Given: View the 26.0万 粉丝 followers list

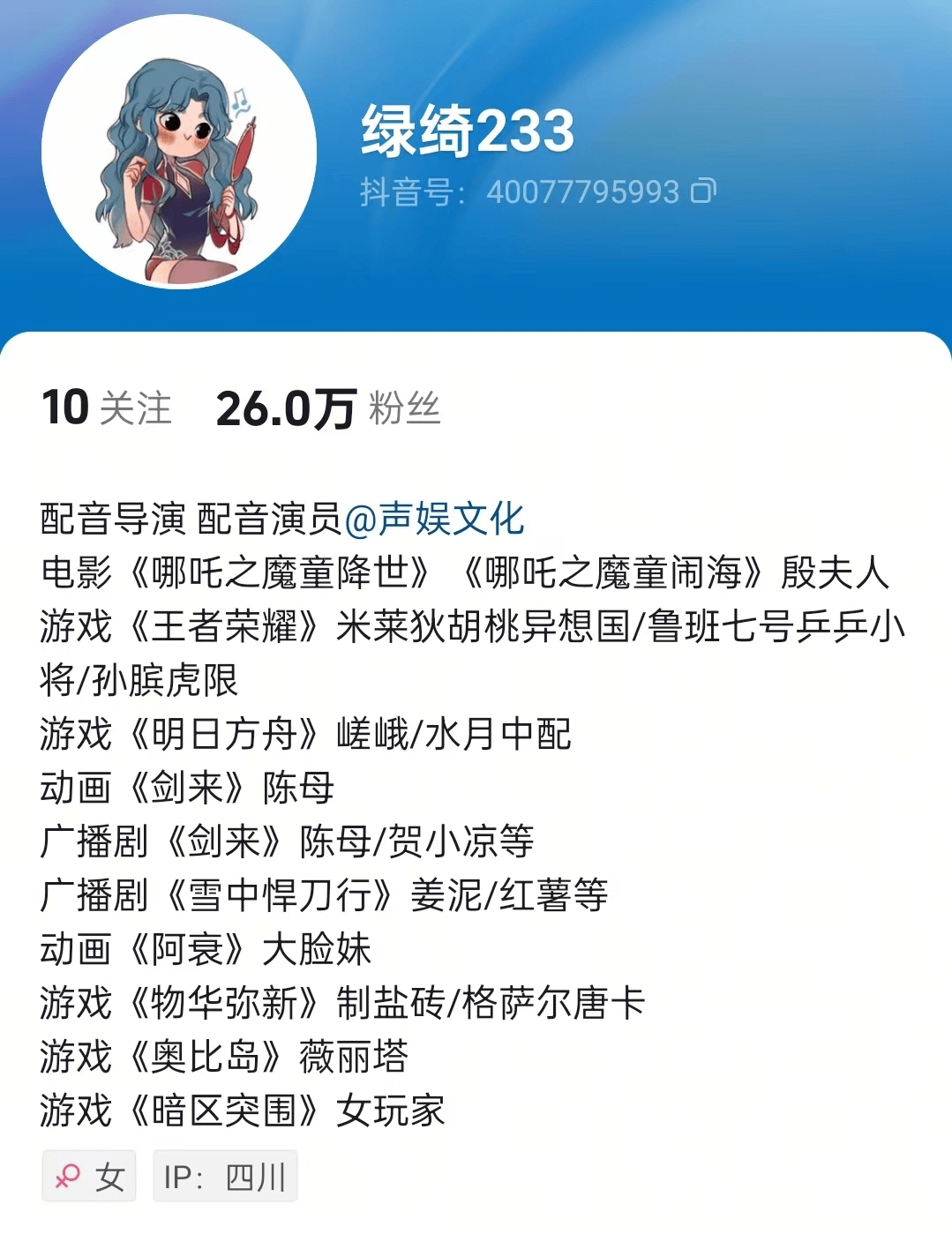Looking at the screenshot, I should point(327,408).
